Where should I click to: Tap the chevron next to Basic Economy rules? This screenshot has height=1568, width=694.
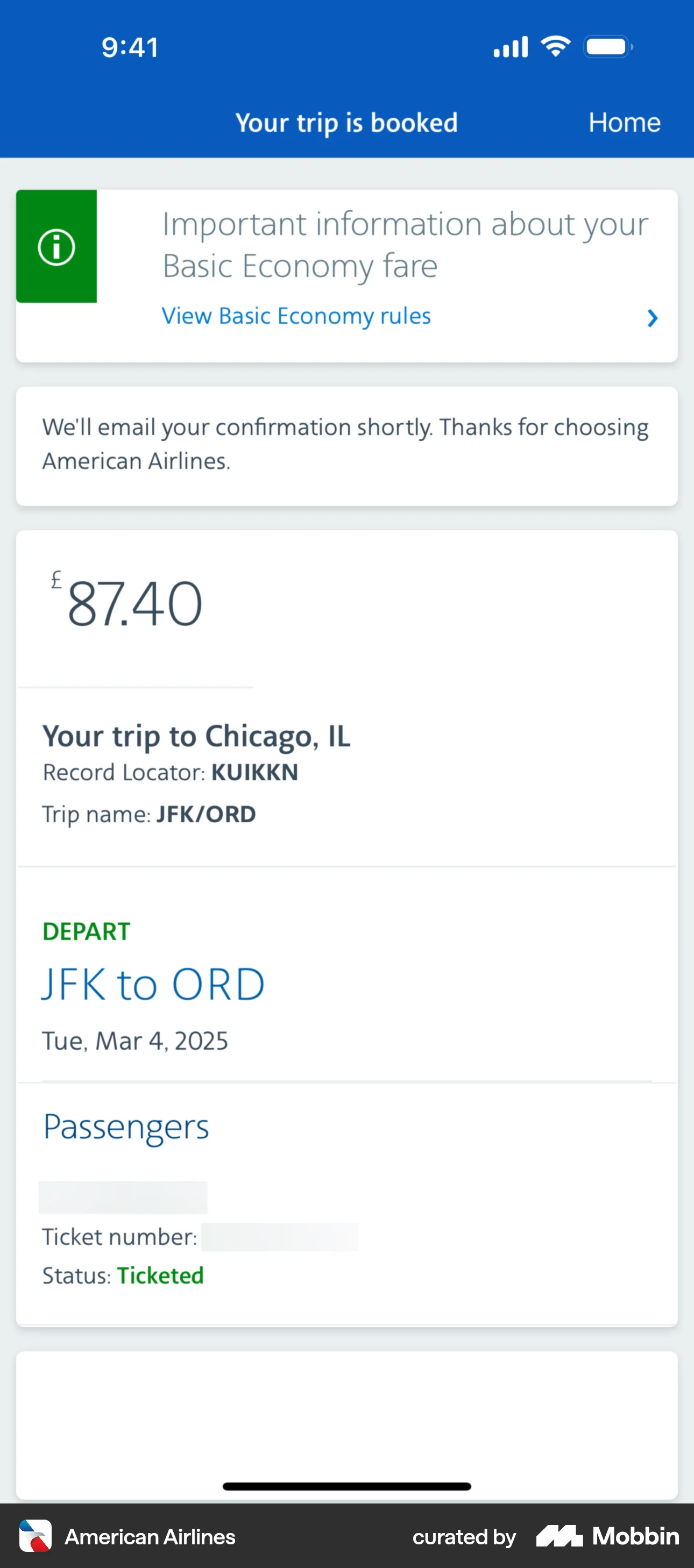[653, 318]
